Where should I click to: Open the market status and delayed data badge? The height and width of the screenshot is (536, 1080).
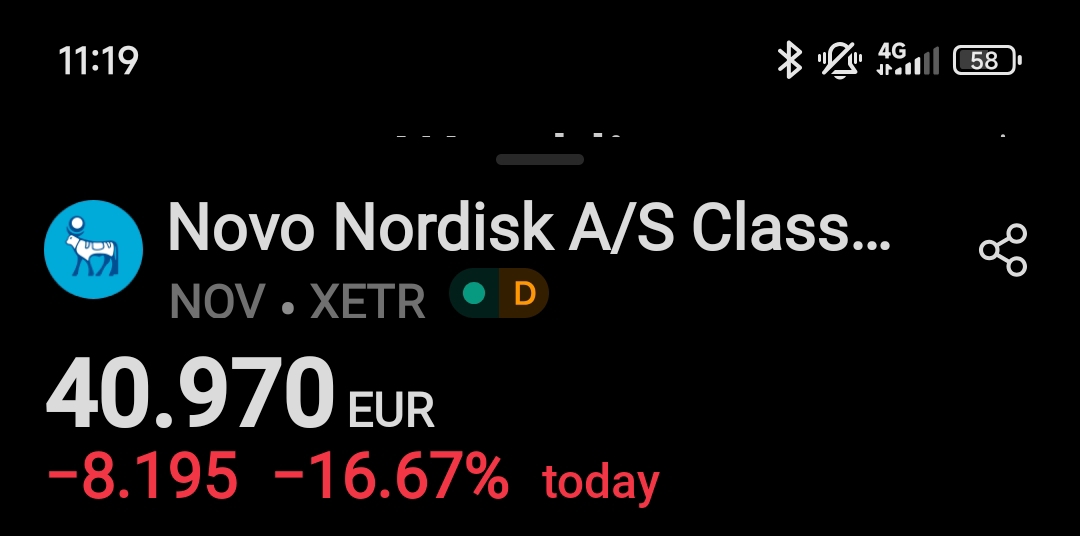pos(498,294)
